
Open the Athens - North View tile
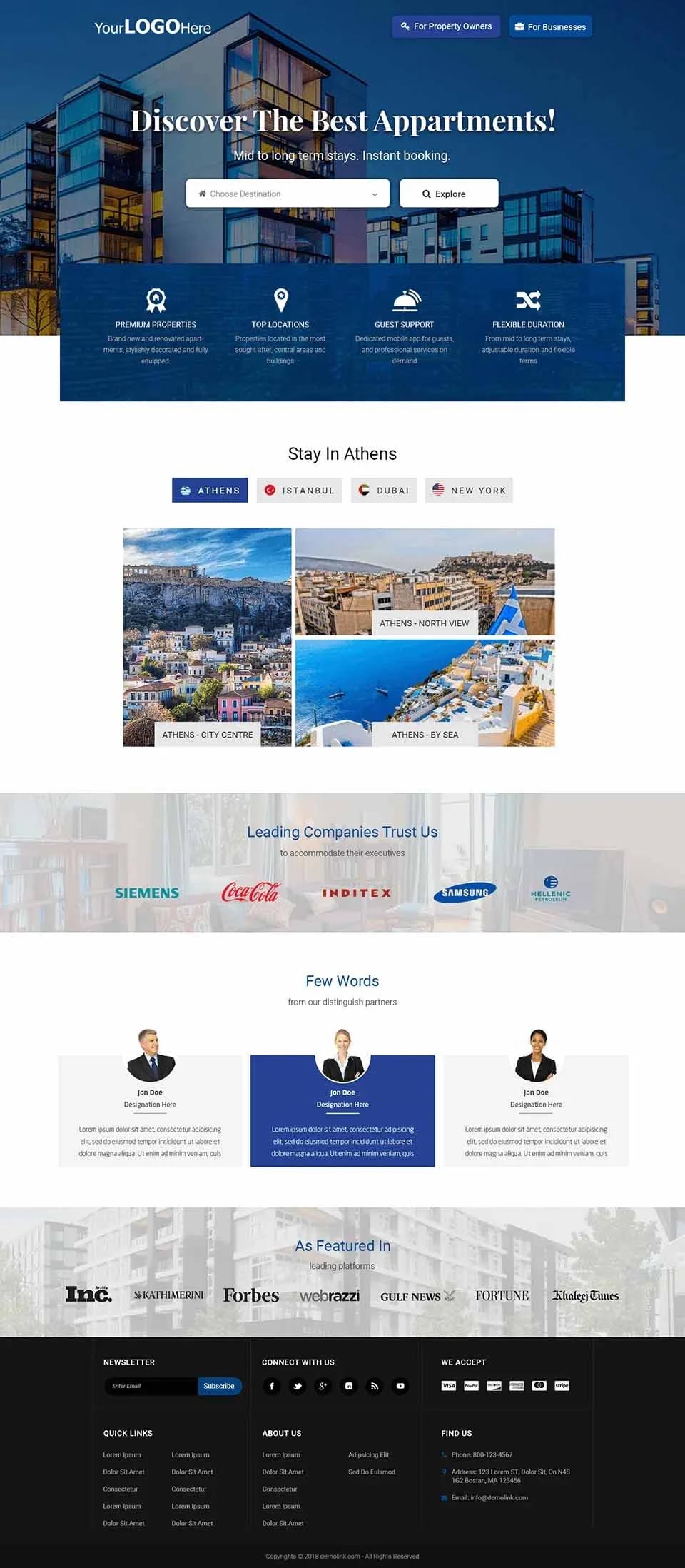pyautogui.click(x=425, y=582)
